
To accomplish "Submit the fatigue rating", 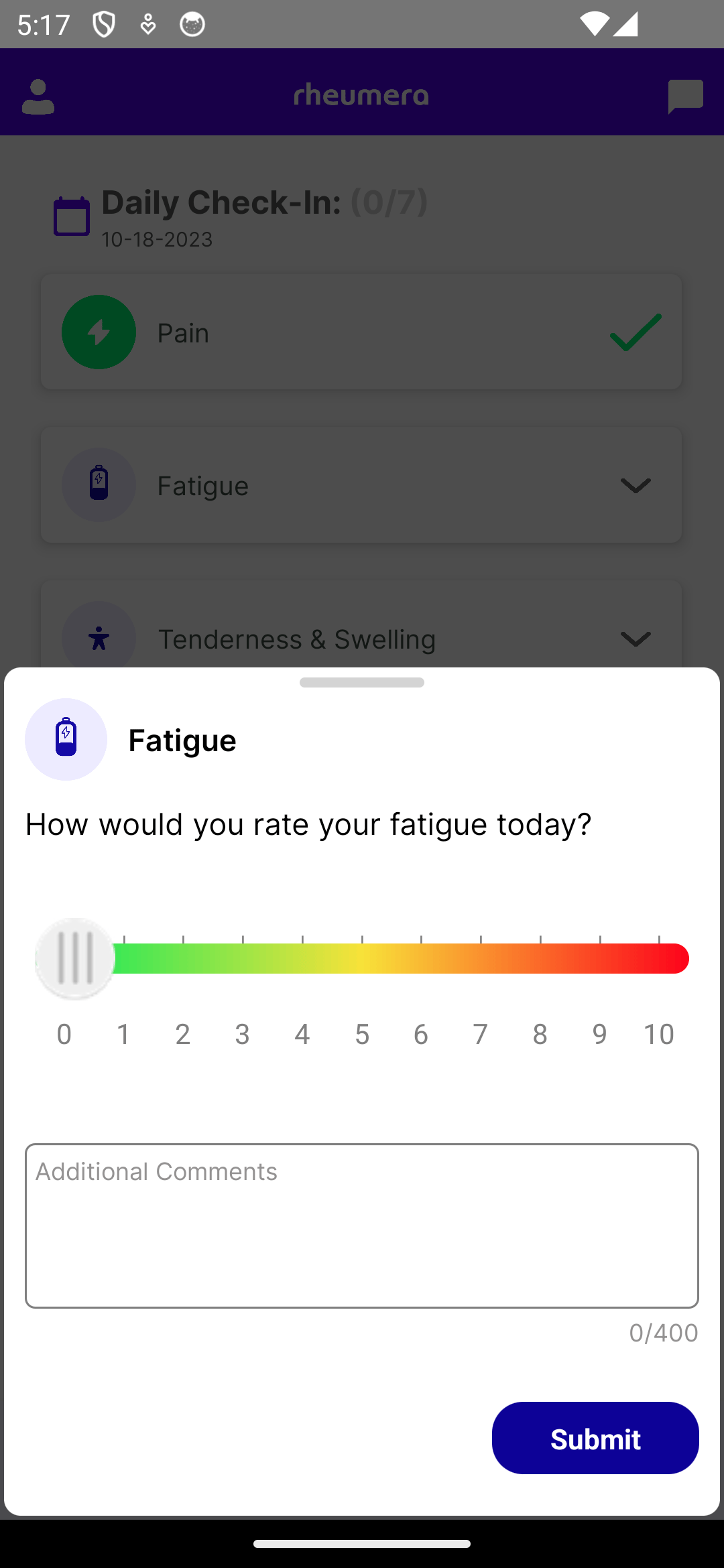I will click(x=595, y=1438).
